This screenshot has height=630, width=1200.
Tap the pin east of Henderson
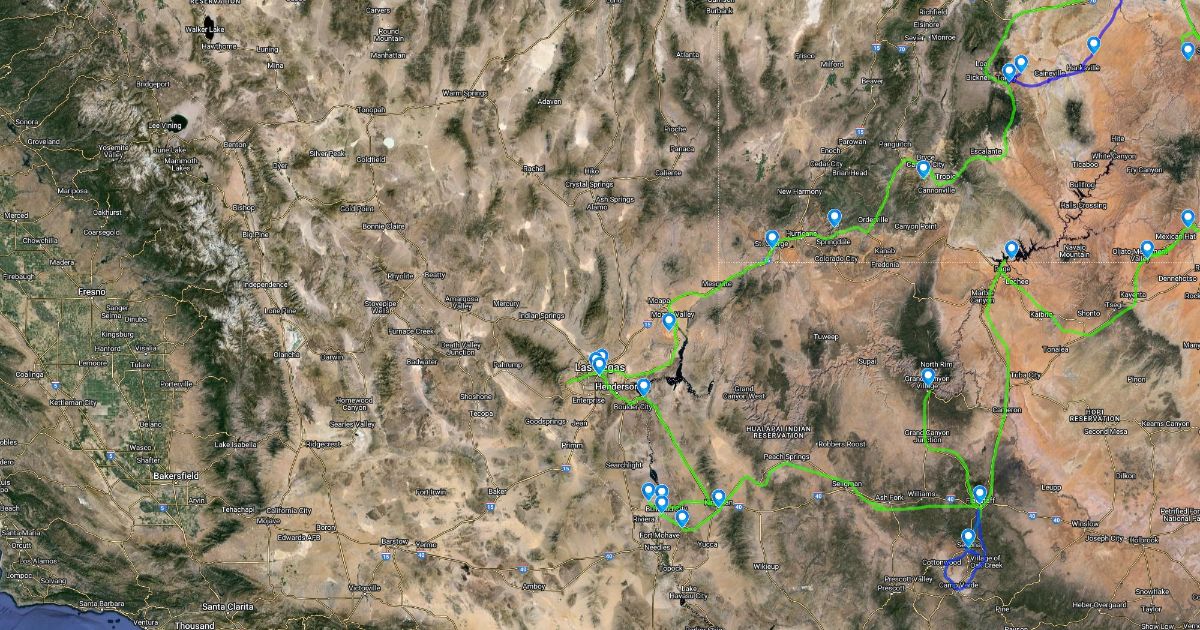tap(643, 386)
